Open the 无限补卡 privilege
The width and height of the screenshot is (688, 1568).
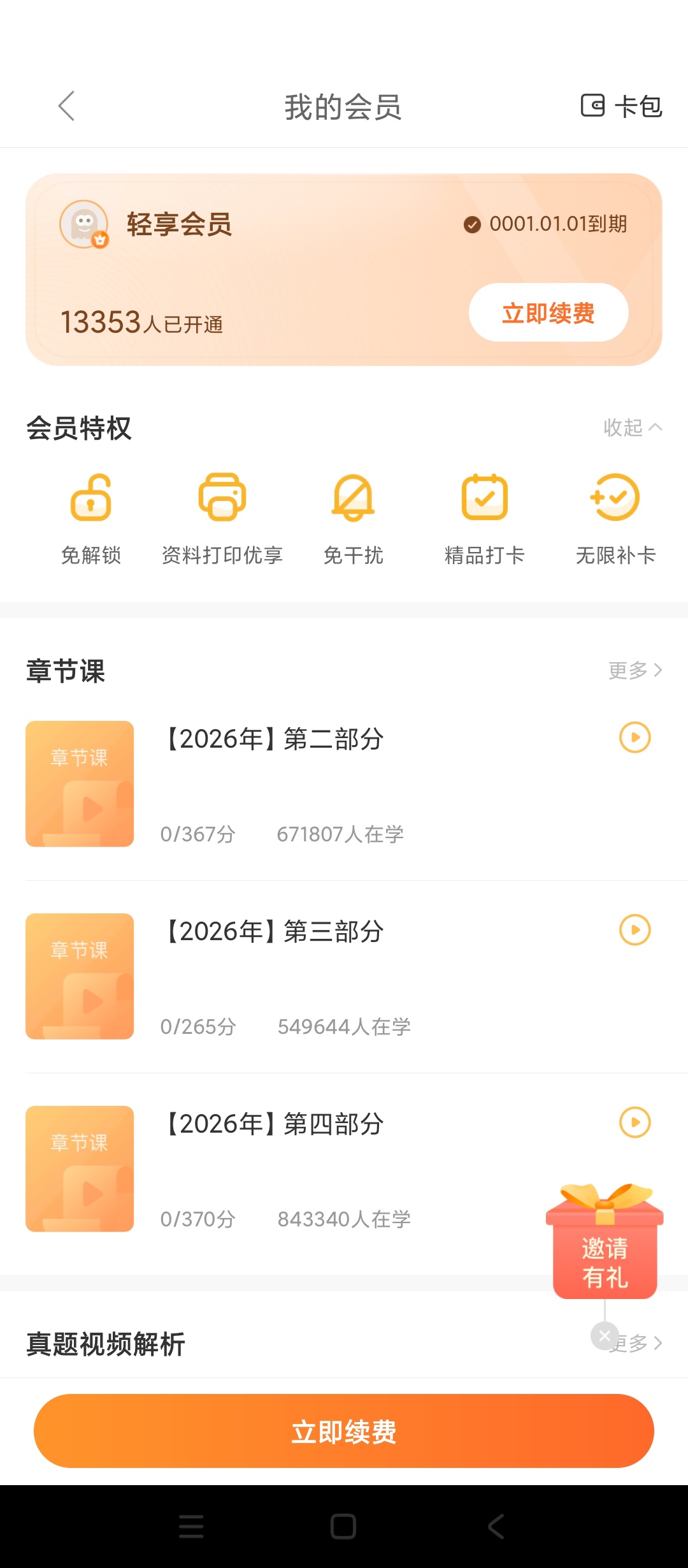pos(616,519)
